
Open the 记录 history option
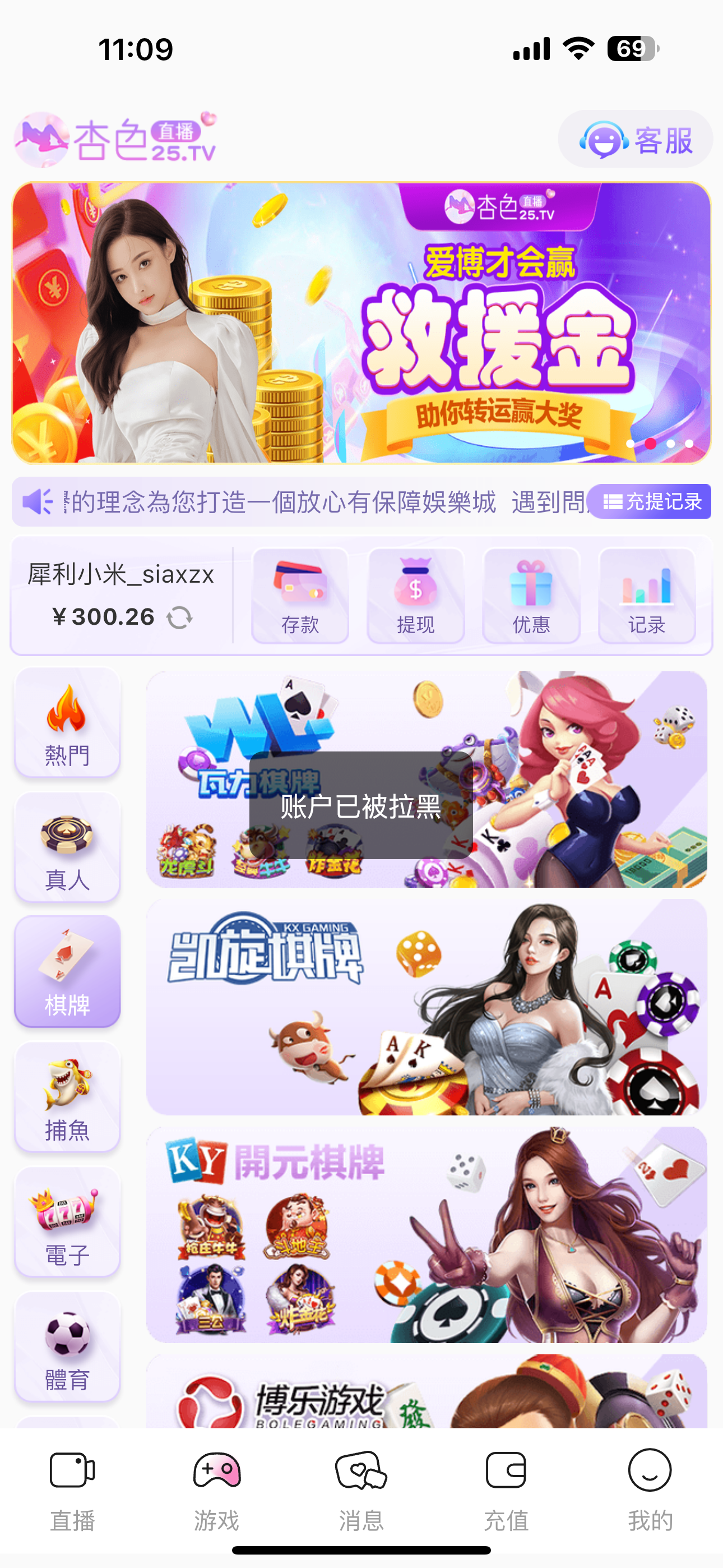[646, 594]
